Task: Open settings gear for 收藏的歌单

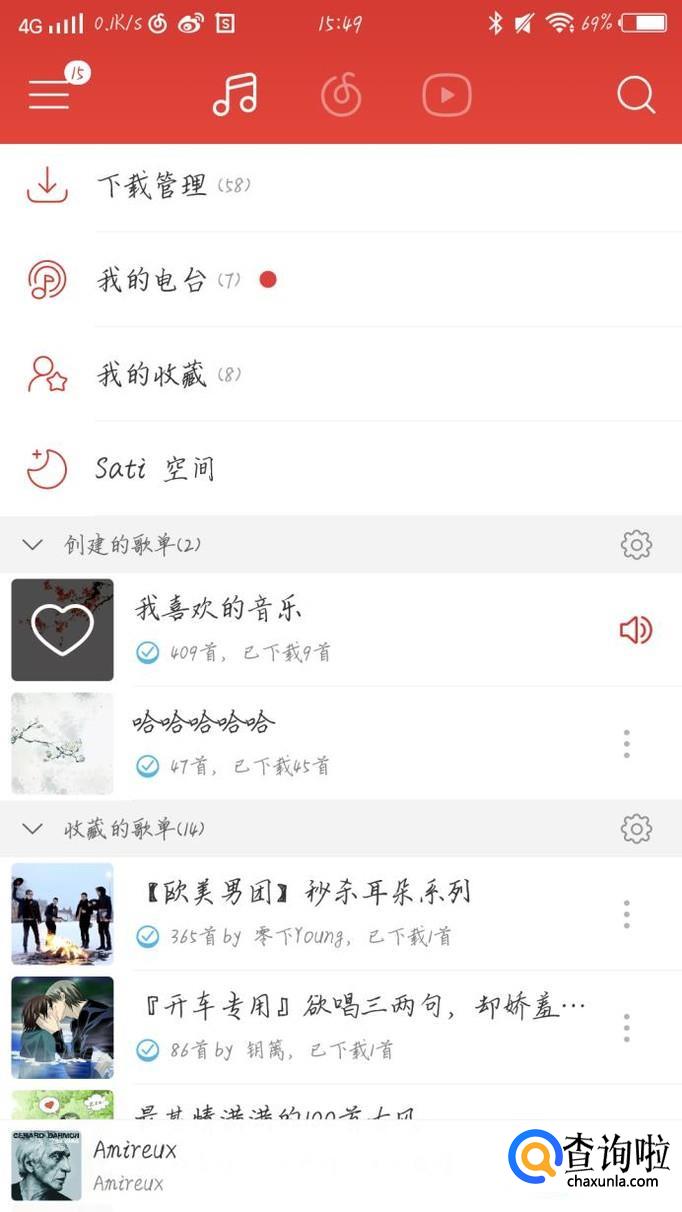Action: (x=636, y=829)
